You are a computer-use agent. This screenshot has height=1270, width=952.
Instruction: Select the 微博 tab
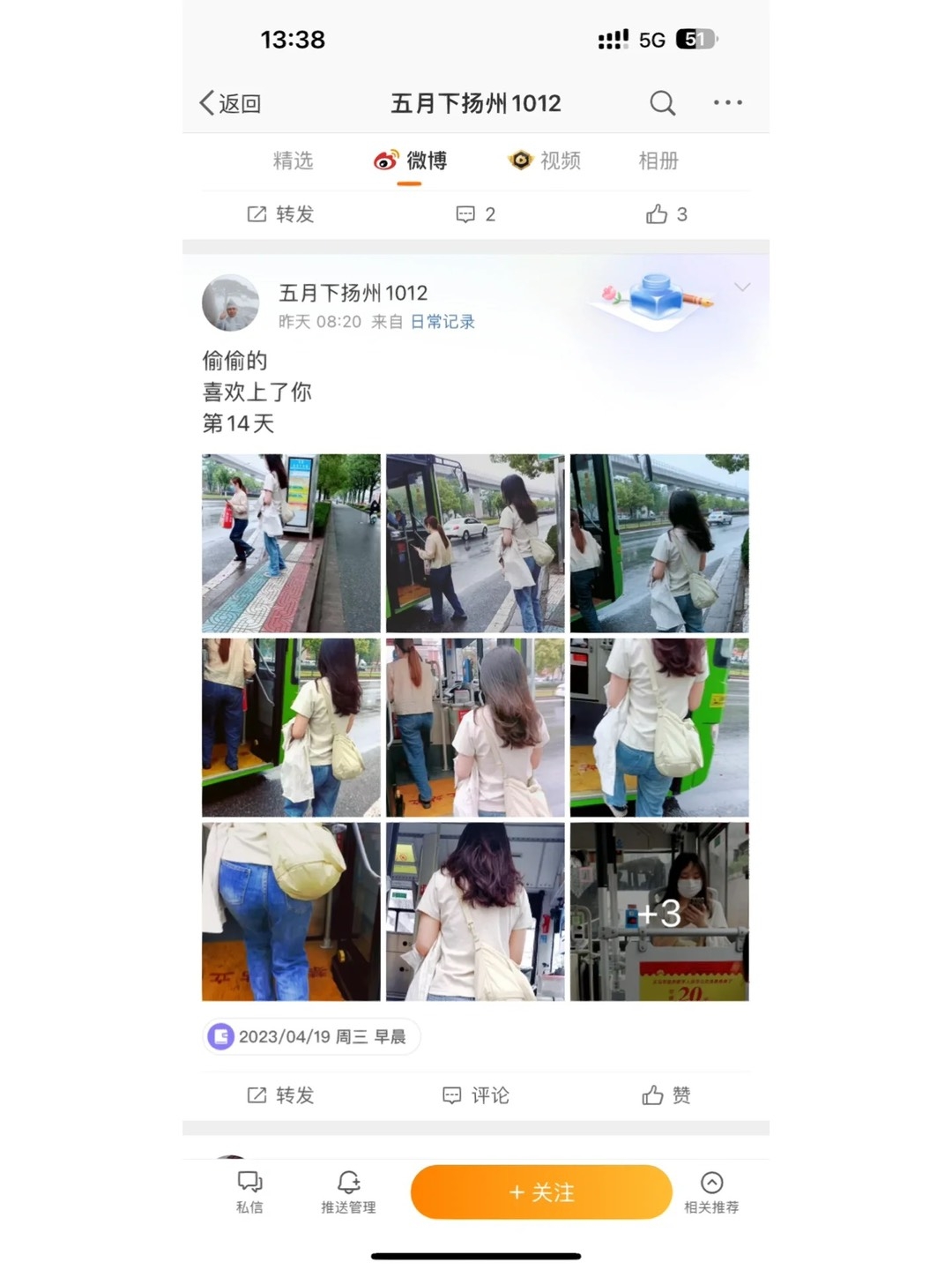[x=411, y=161]
